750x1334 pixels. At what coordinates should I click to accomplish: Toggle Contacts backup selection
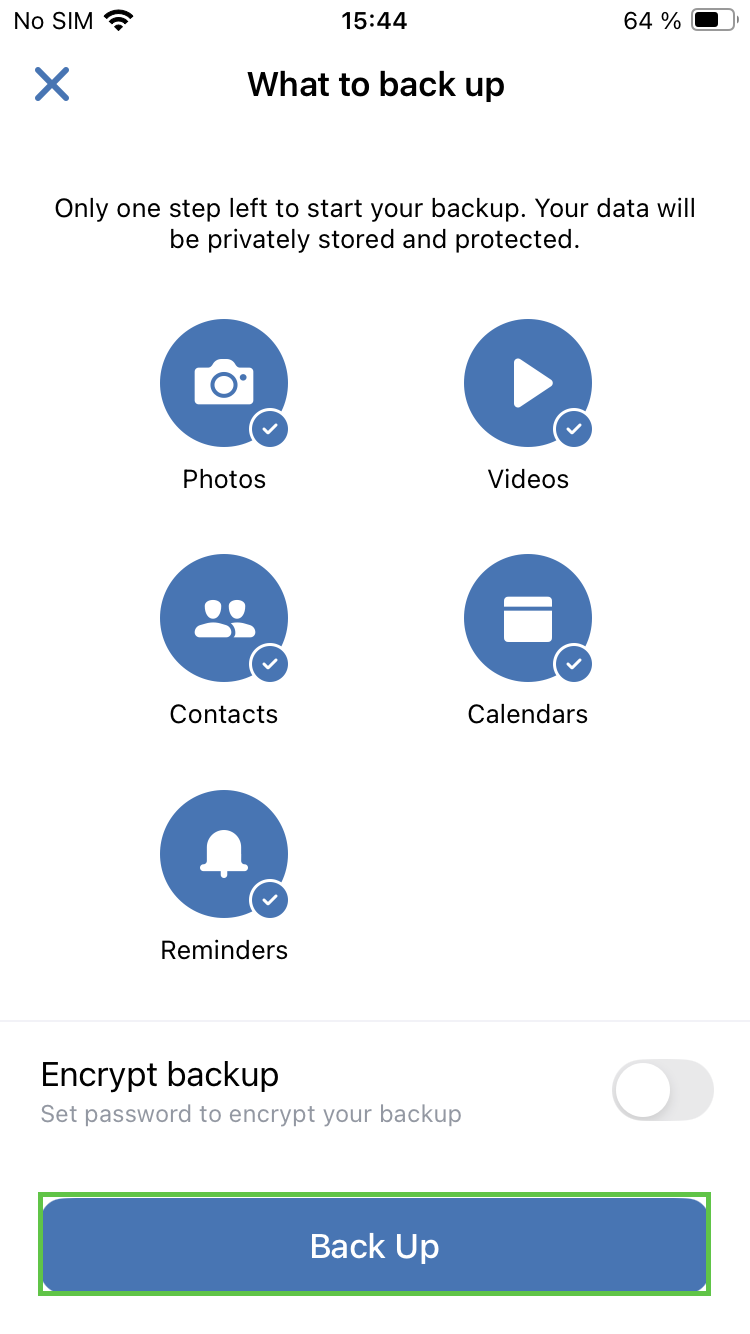pyautogui.click(x=224, y=619)
